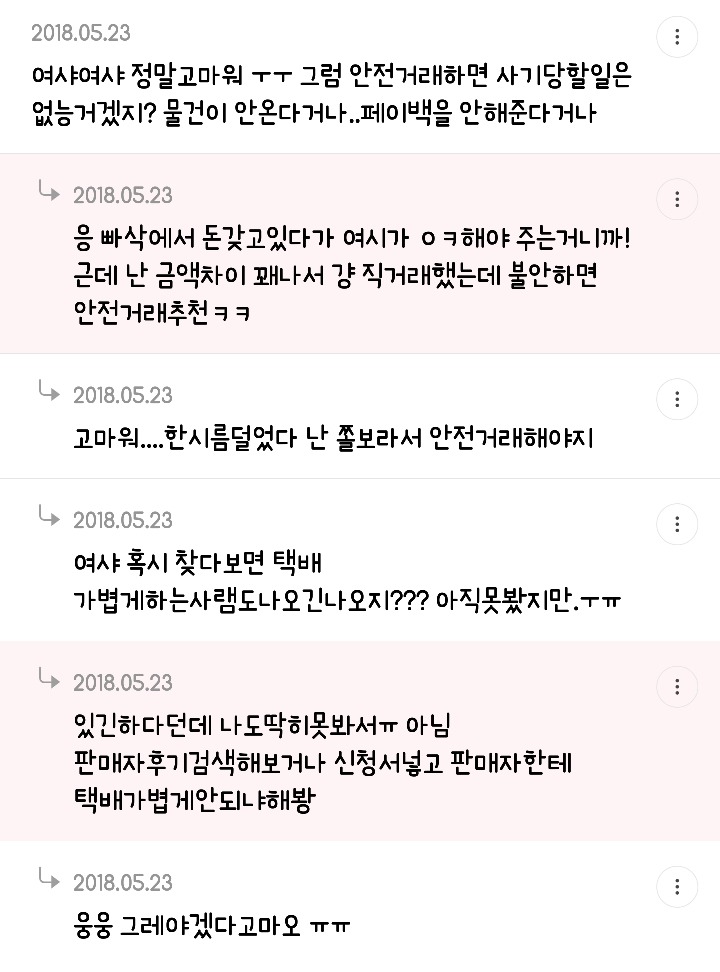720x972 pixels.
Task: Open overflow menu on the '고마워....한시름덜었다' reply
Action: [x=677, y=399]
